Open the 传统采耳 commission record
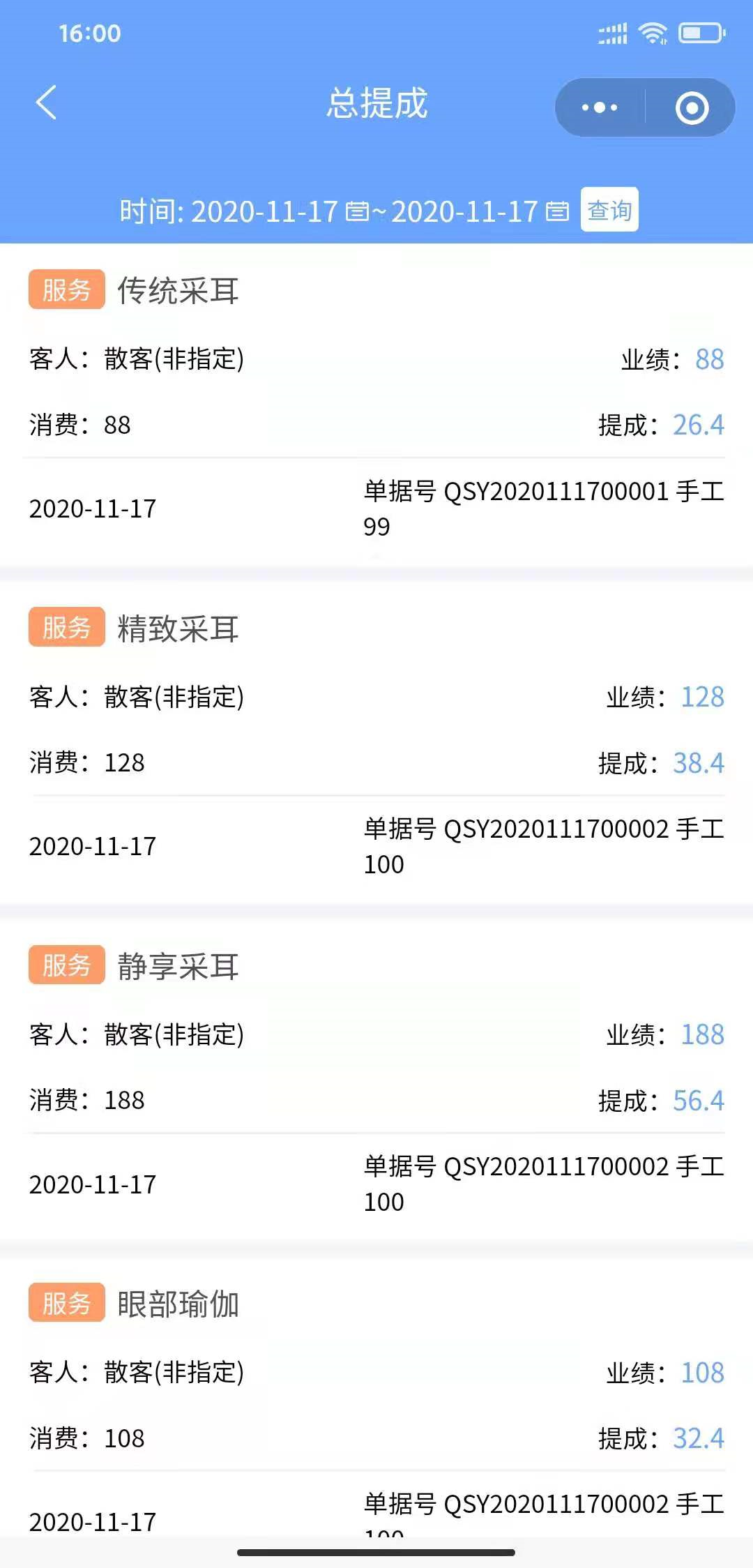 (376, 407)
